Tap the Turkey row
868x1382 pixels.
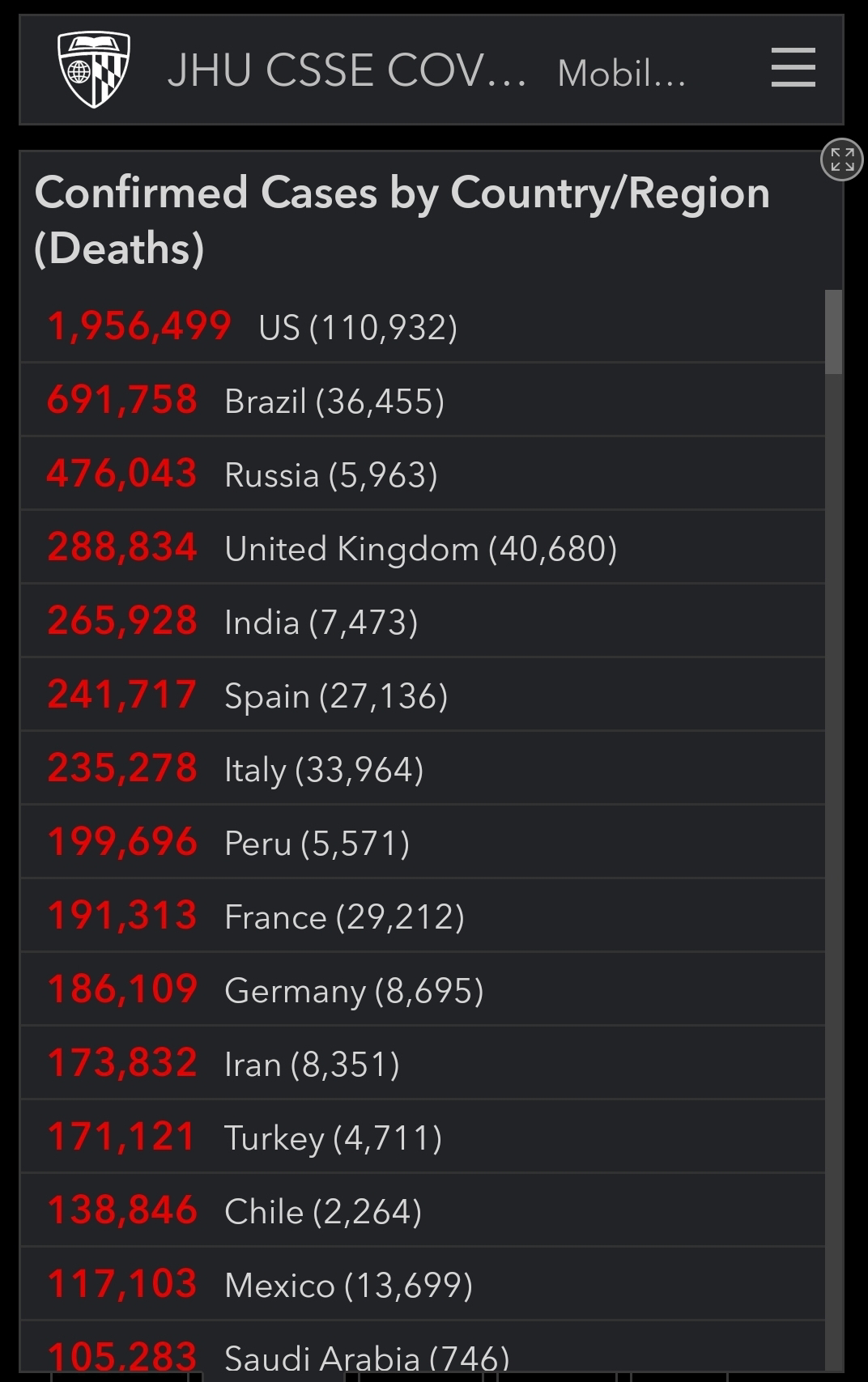tap(423, 1137)
